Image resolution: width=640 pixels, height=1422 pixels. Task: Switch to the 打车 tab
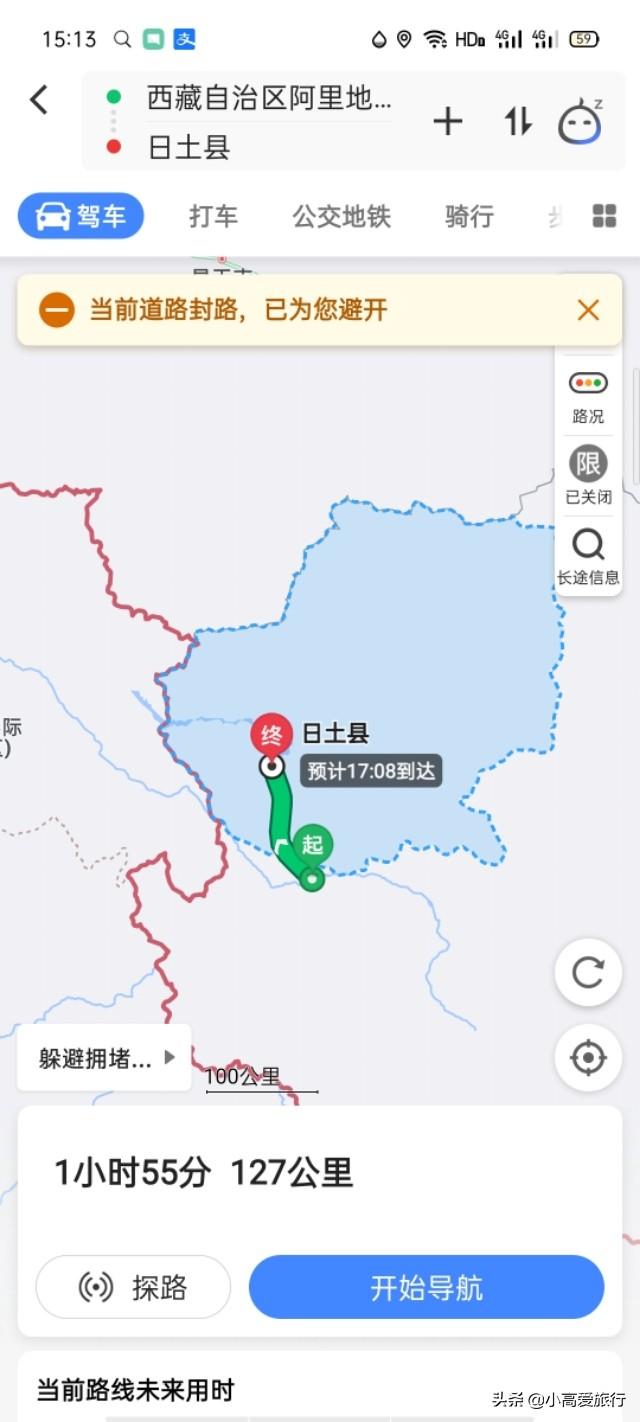pyautogui.click(x=213, y=216)
